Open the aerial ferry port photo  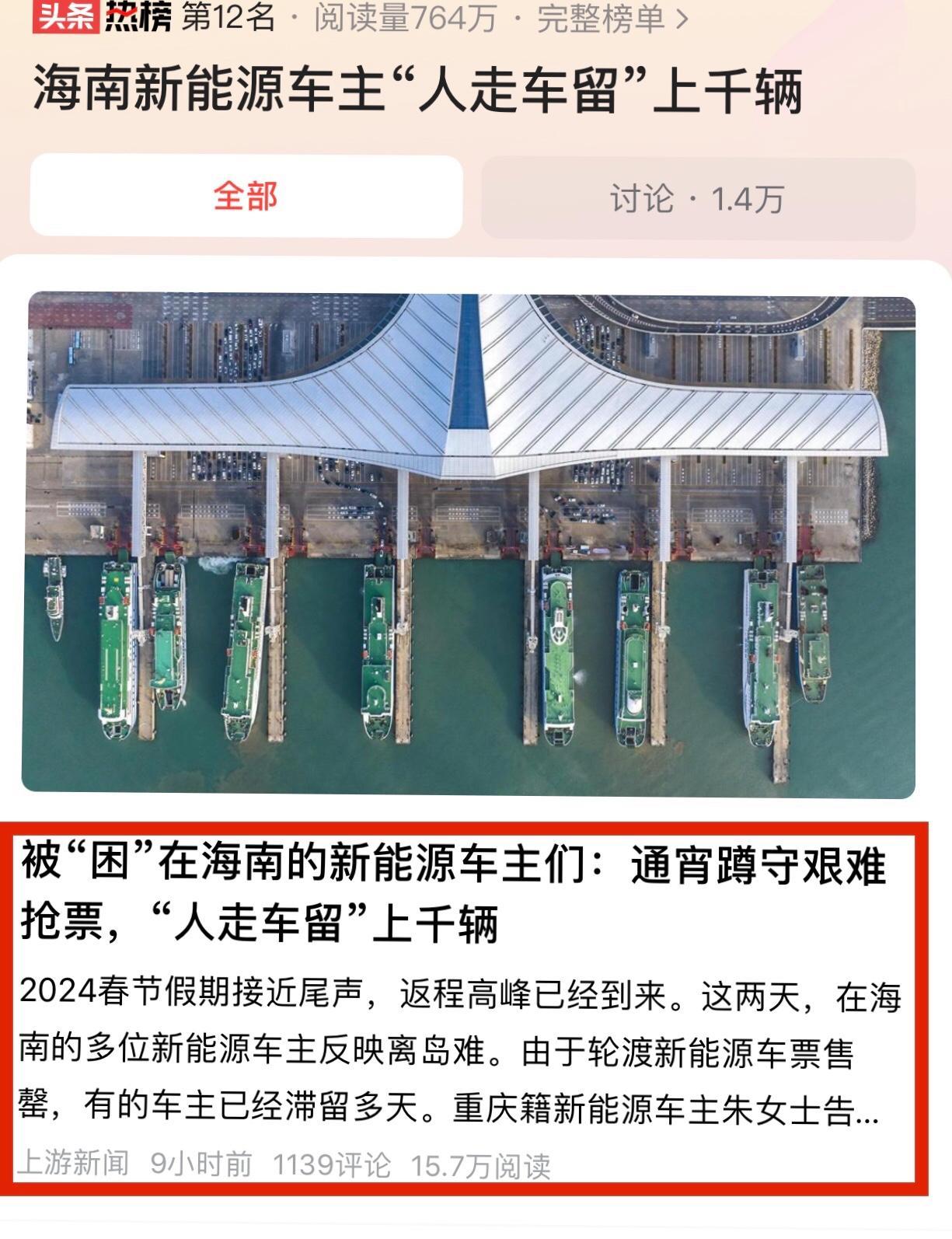468,544
